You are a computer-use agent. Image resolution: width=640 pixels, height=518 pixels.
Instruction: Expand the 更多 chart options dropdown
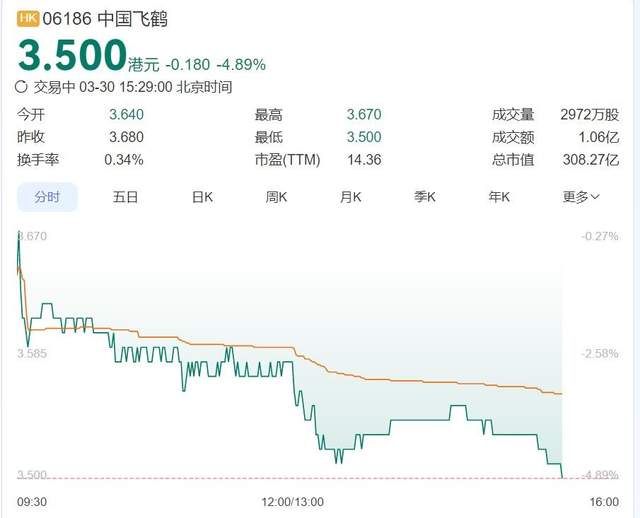(581, 197)
